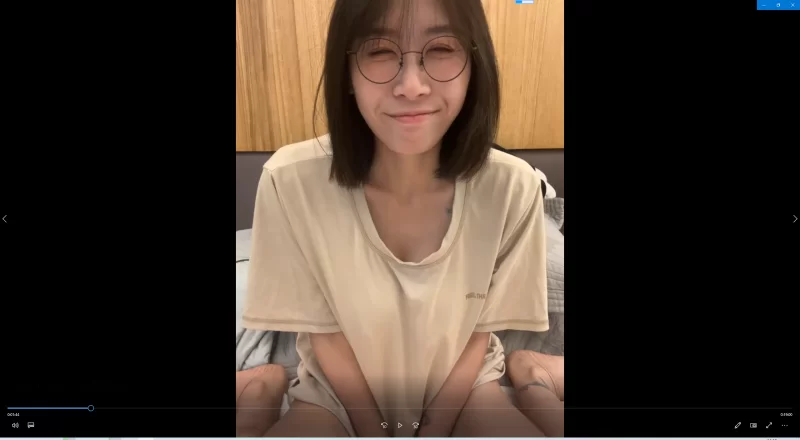Open the subtitles and captions menu
Image resolution: width=800 pixels, height=440 pixels.
point(31,425)
